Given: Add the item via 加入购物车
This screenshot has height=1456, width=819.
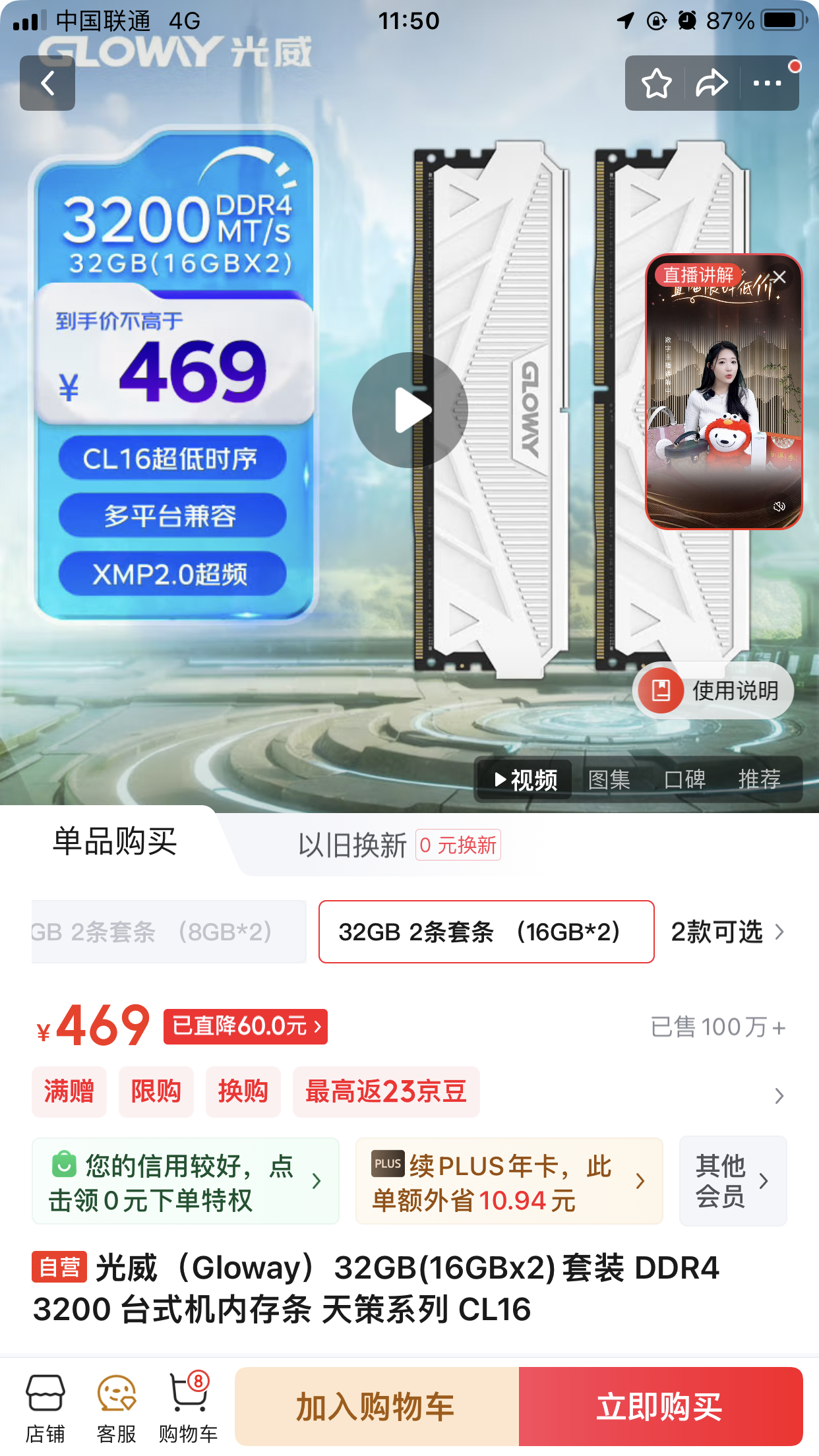Looking at the screenshot, I should 377,1407.
